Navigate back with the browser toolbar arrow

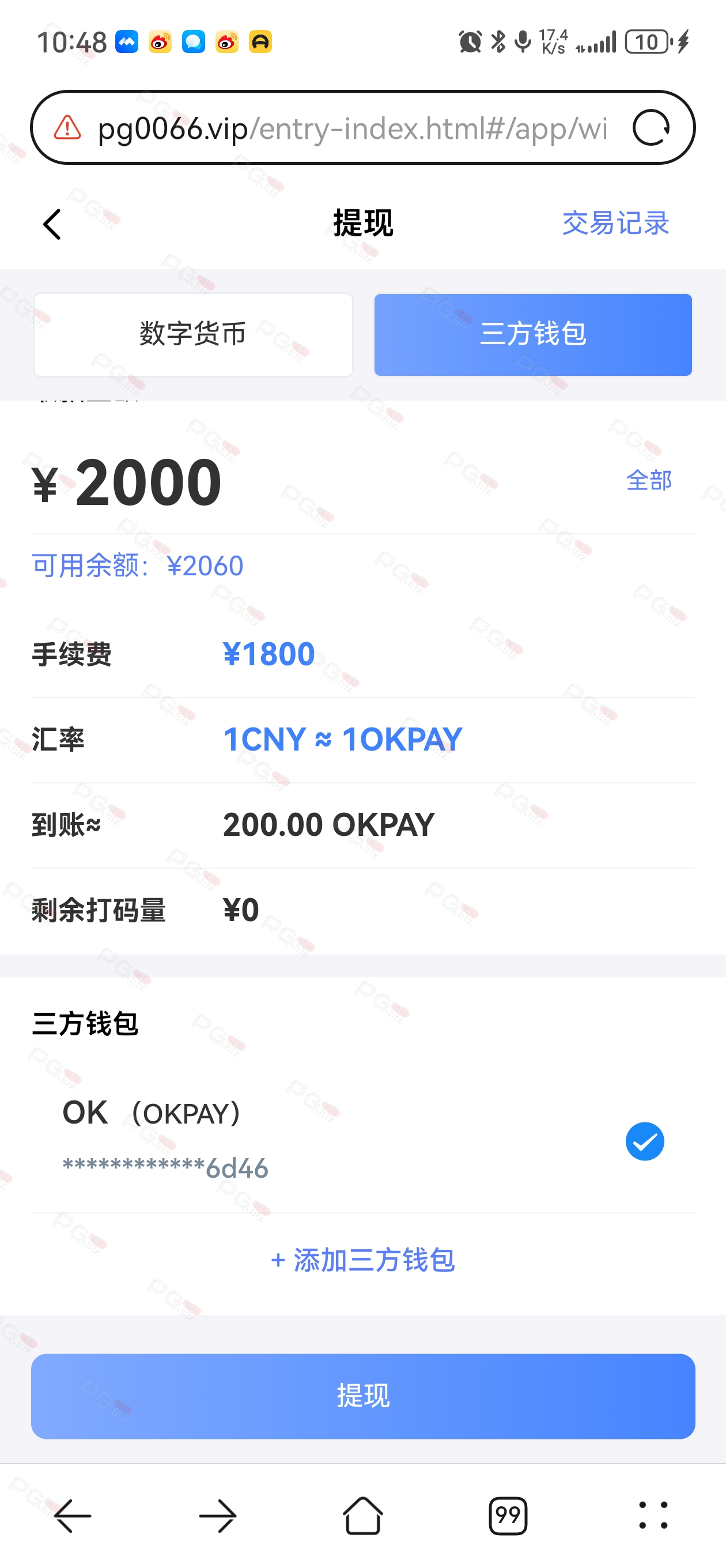pos(73,1515)
